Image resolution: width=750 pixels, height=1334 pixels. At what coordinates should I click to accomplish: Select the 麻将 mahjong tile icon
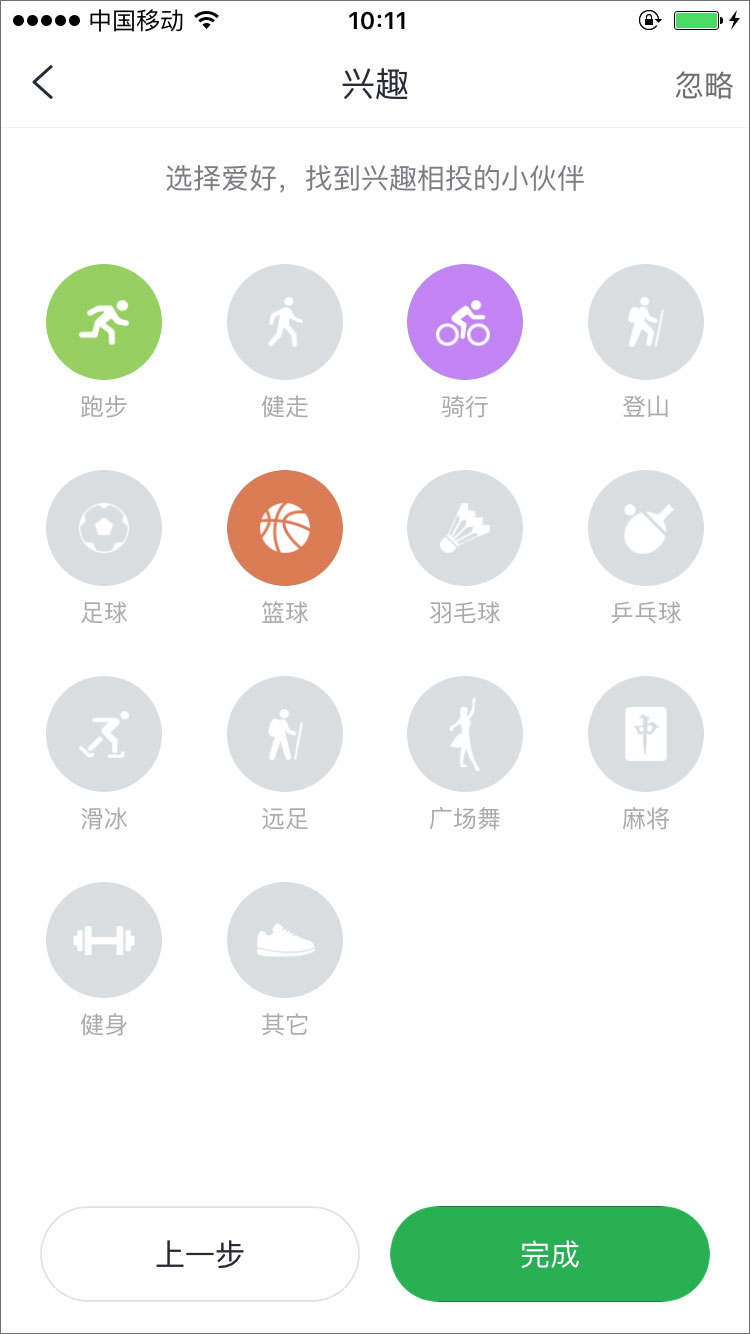[x=645, y=733]
